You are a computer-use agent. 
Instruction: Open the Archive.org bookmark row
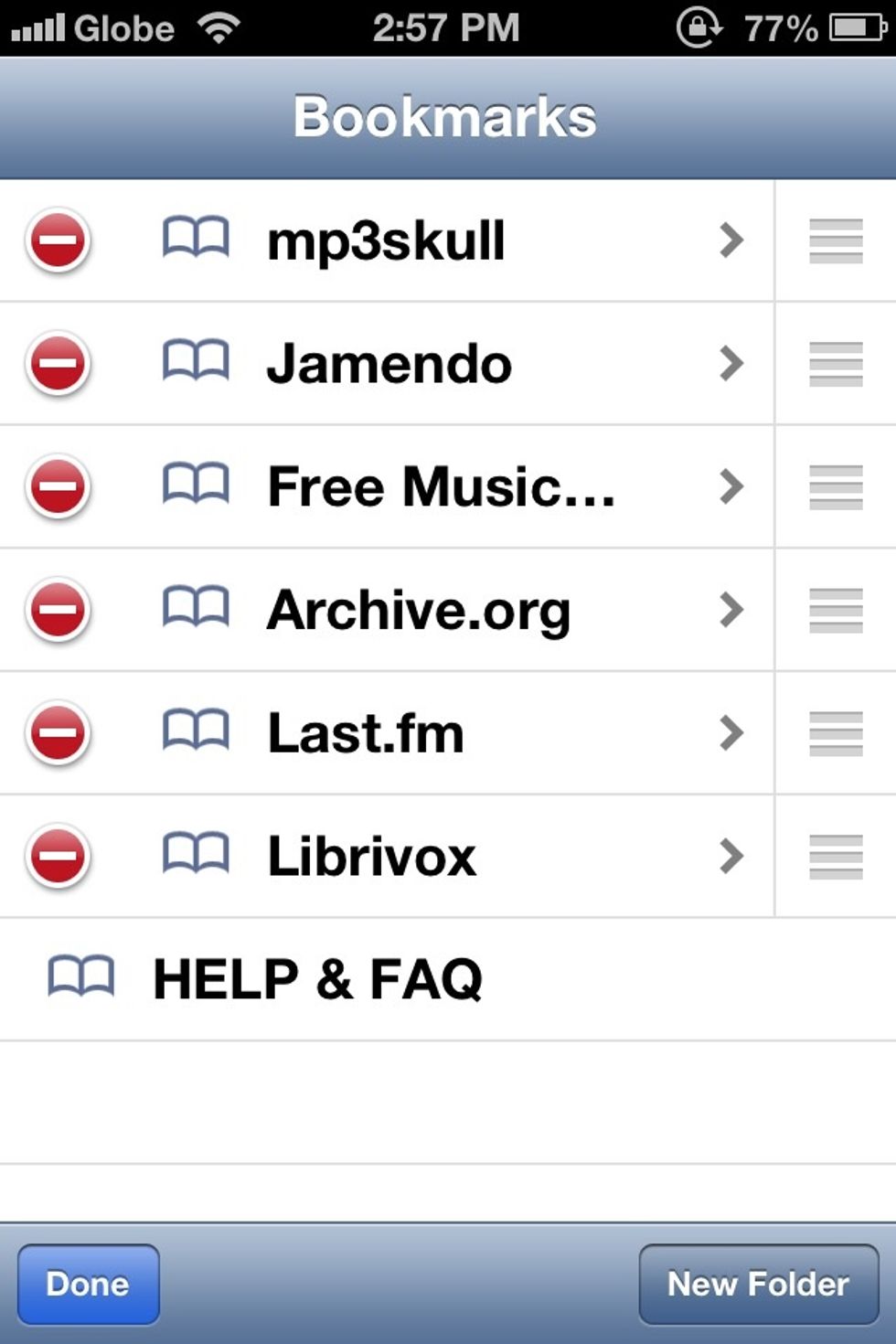439,610
